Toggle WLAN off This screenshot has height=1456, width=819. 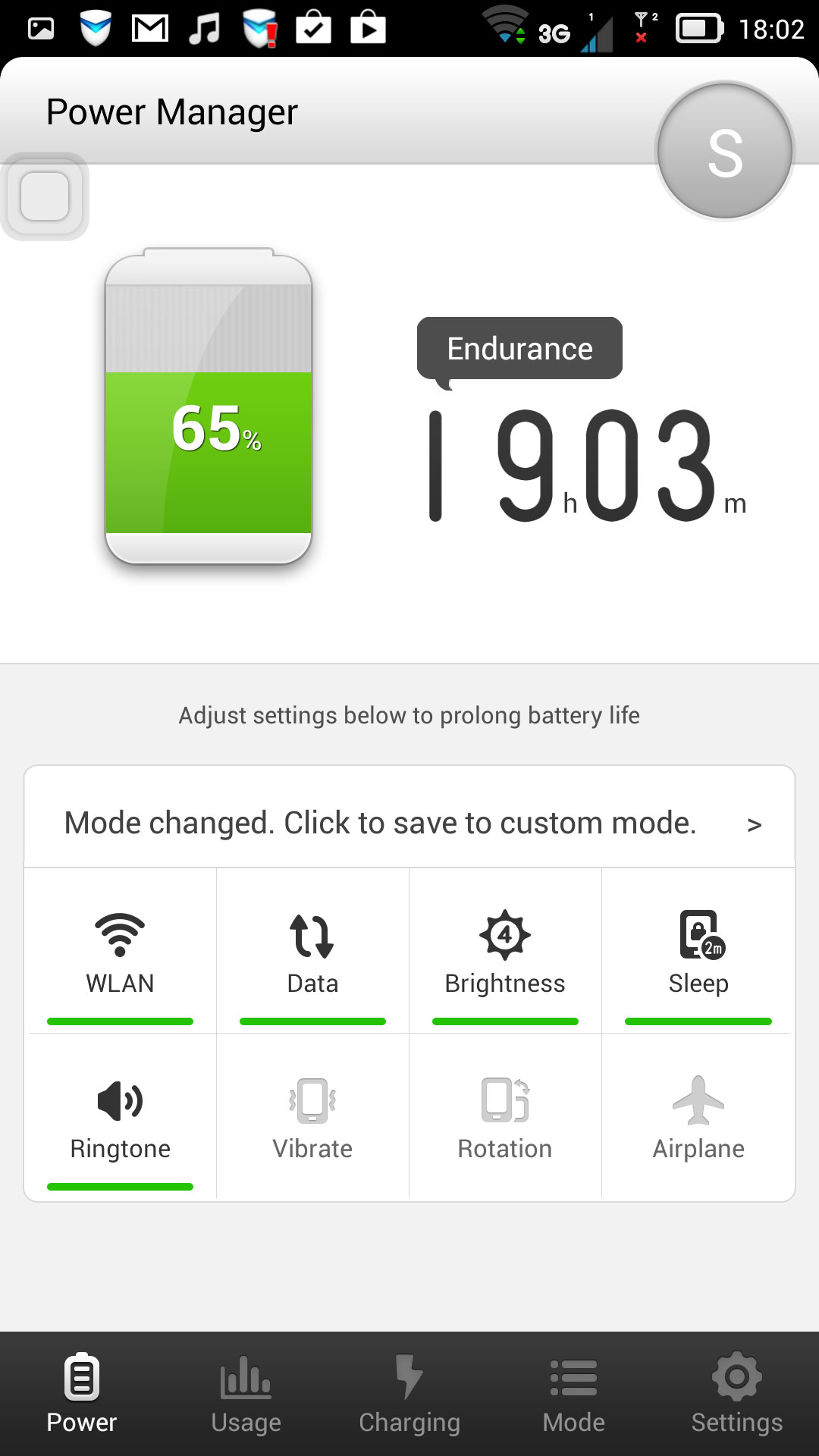point(121,952)
